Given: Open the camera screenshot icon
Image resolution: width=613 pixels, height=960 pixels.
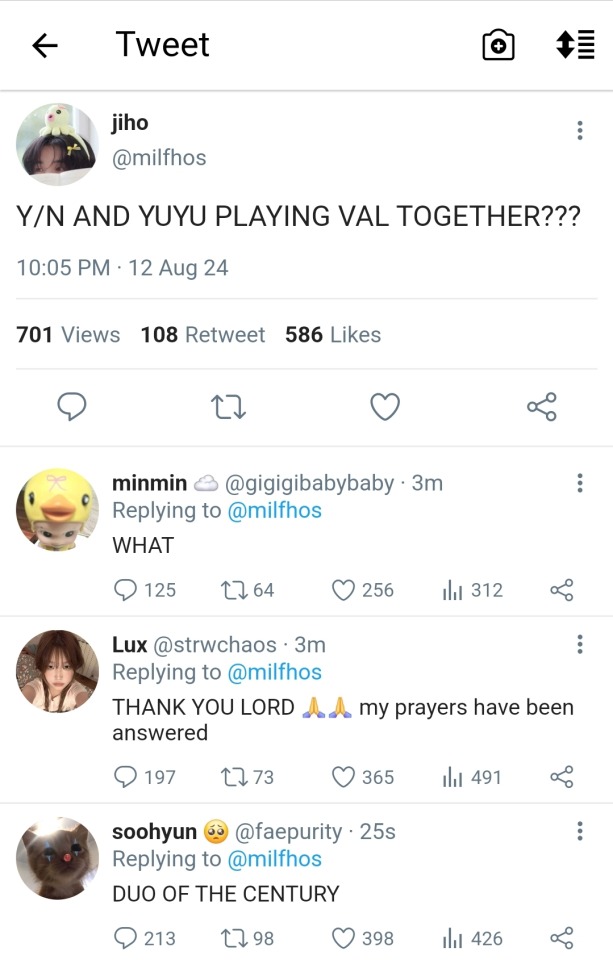Looking at the screenshot, I should [498, 45].
